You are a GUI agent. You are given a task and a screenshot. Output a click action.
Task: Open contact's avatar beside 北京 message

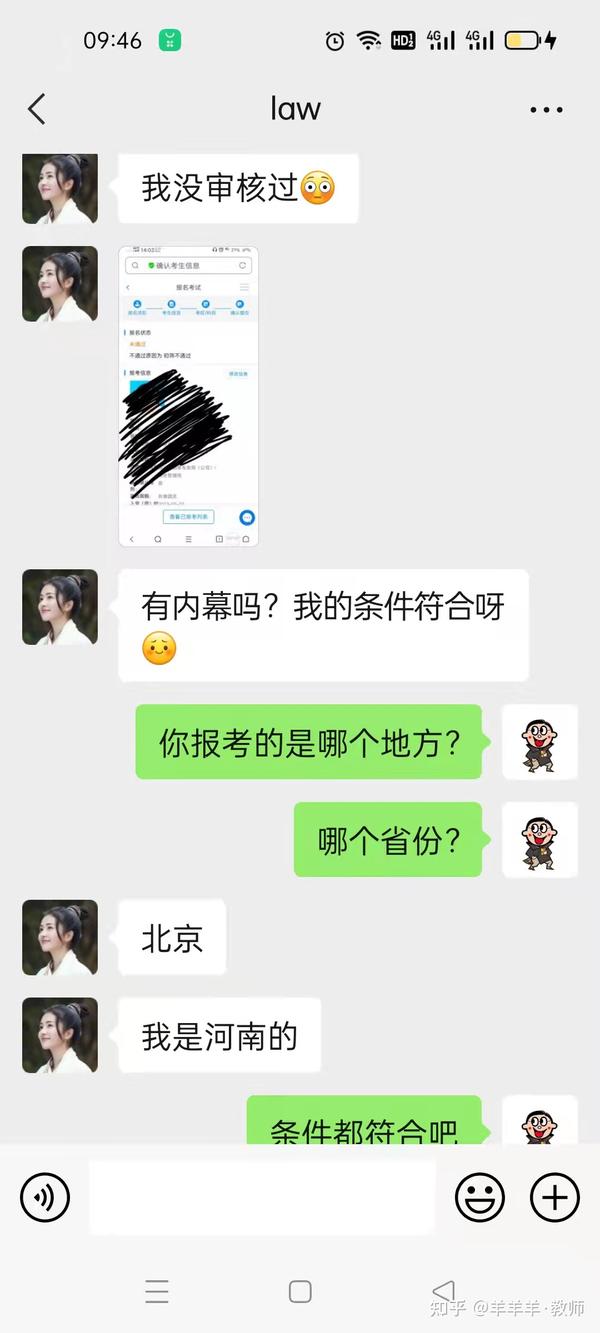click(x=60, y=937)
